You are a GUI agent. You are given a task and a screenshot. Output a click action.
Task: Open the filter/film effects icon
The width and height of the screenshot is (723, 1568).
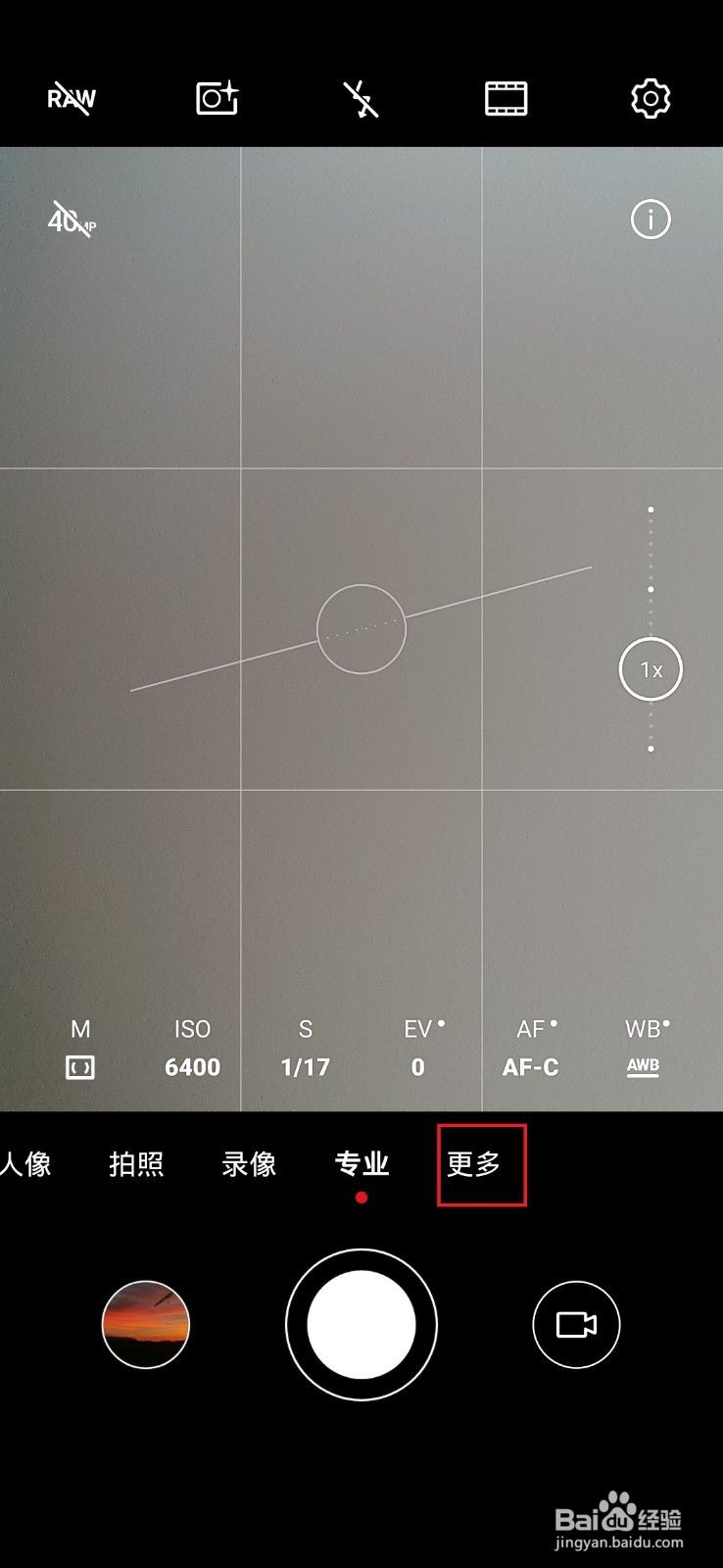[506, 98]
